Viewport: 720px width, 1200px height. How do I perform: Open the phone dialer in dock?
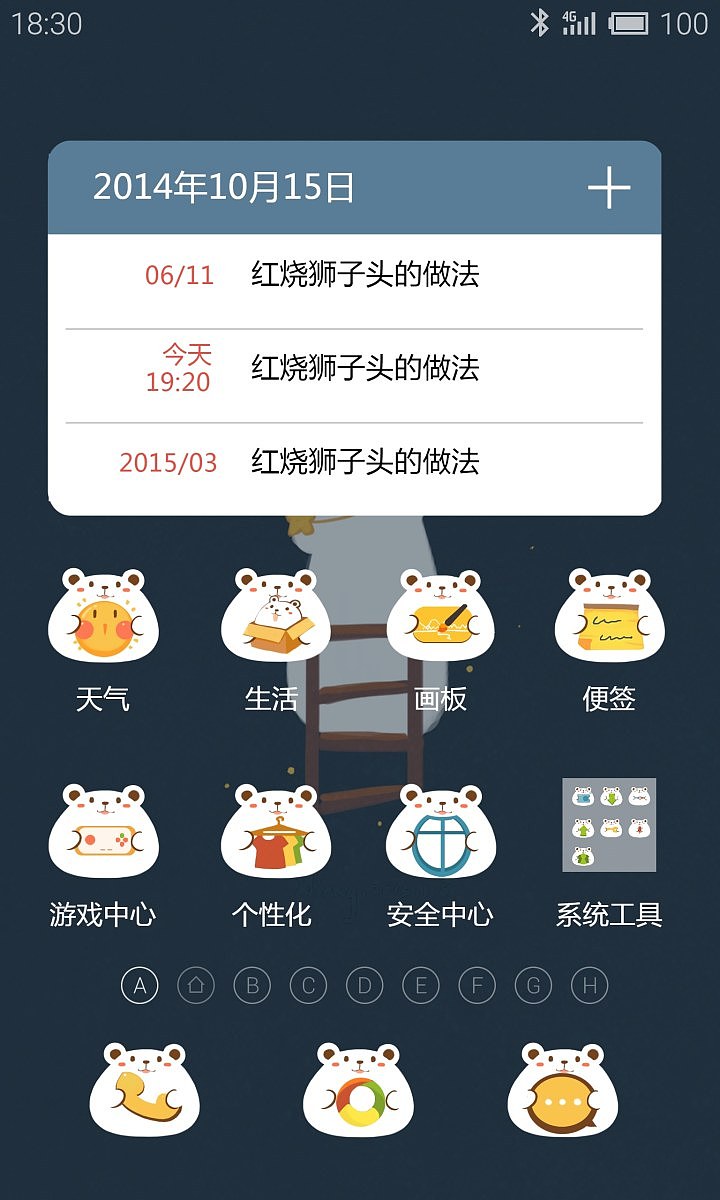tap(145, 1093)
